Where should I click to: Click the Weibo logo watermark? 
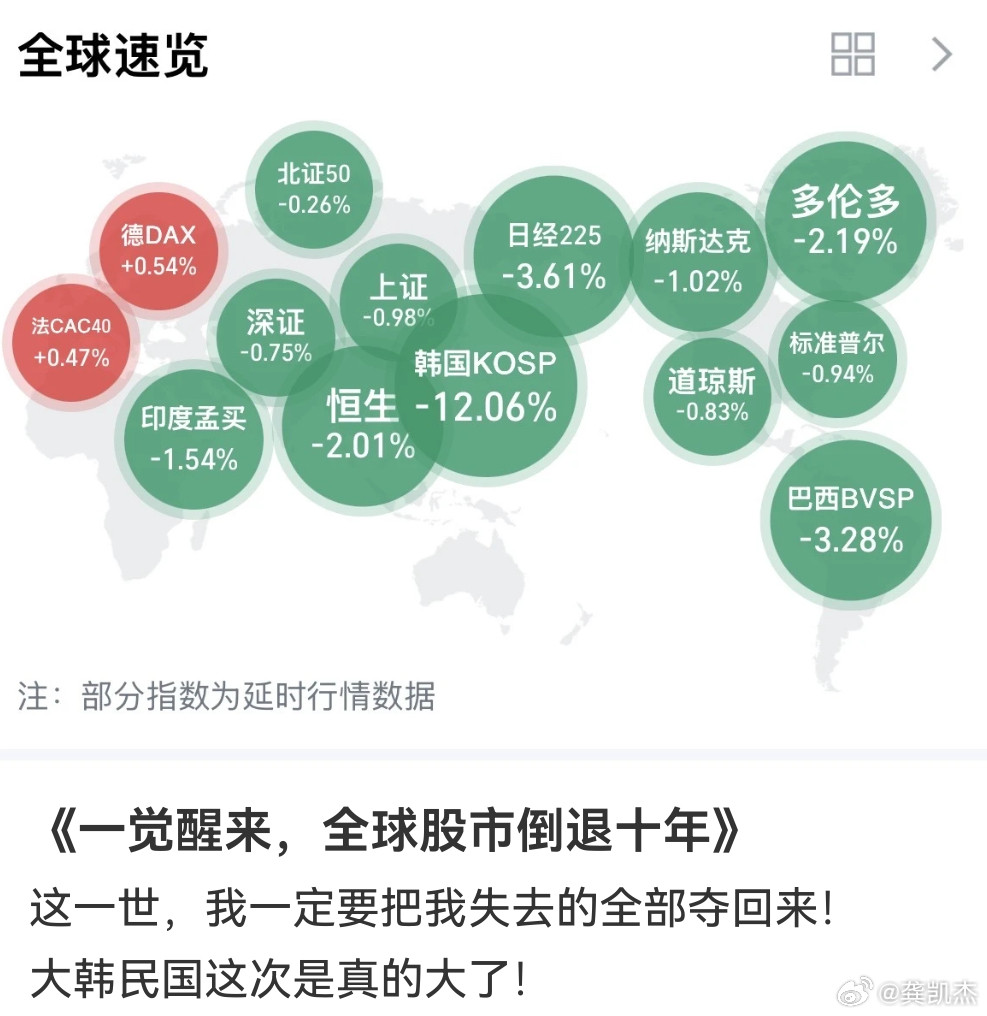pyautogui.click(x=855, y=993)
